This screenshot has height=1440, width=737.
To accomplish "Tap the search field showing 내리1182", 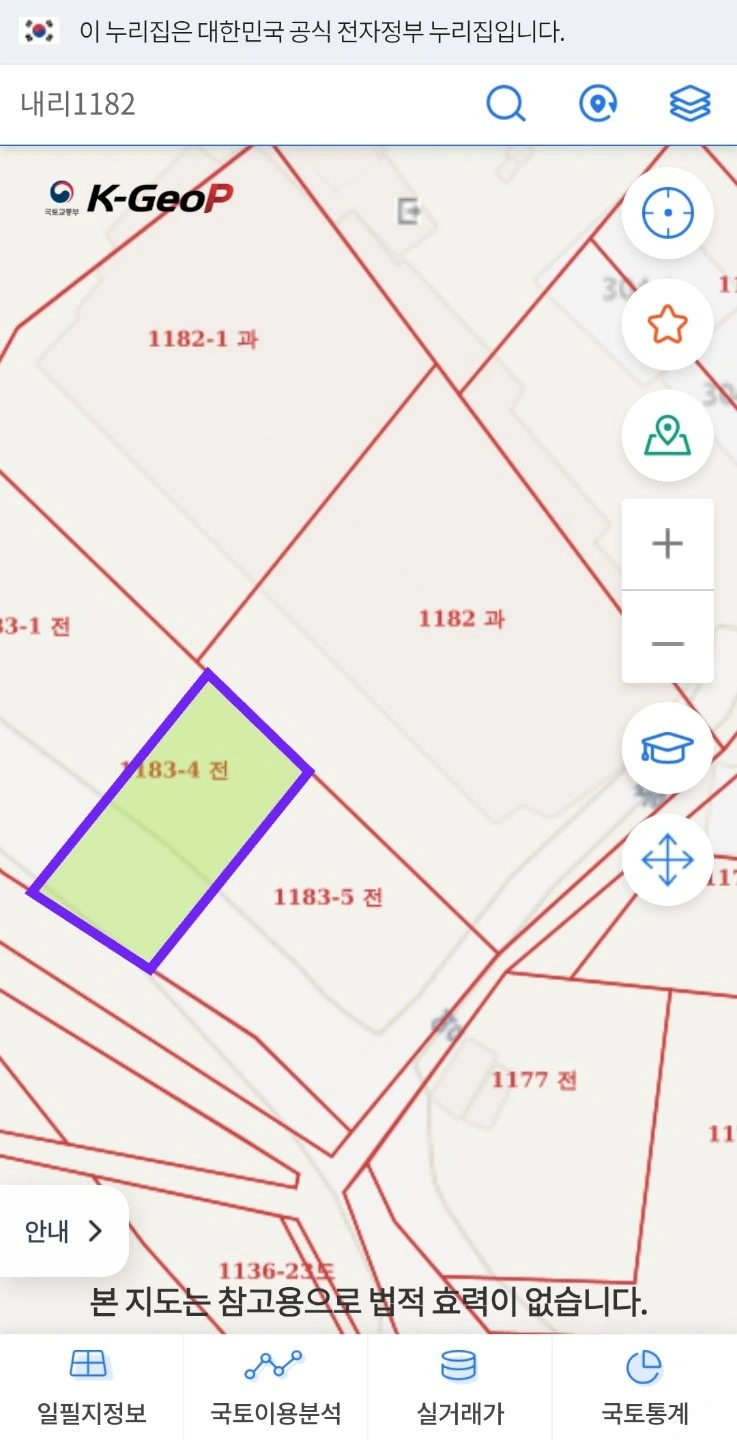I will click(240, 104).
